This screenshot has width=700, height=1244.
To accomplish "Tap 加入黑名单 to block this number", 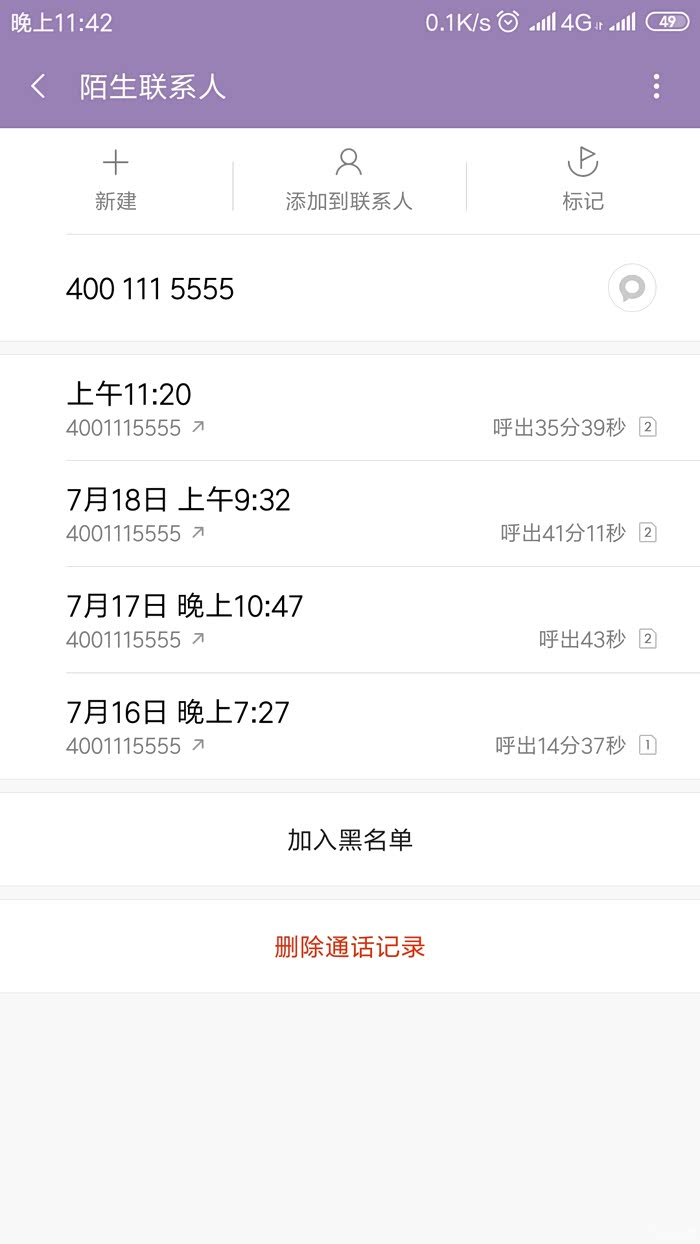I will pos(350,840).
